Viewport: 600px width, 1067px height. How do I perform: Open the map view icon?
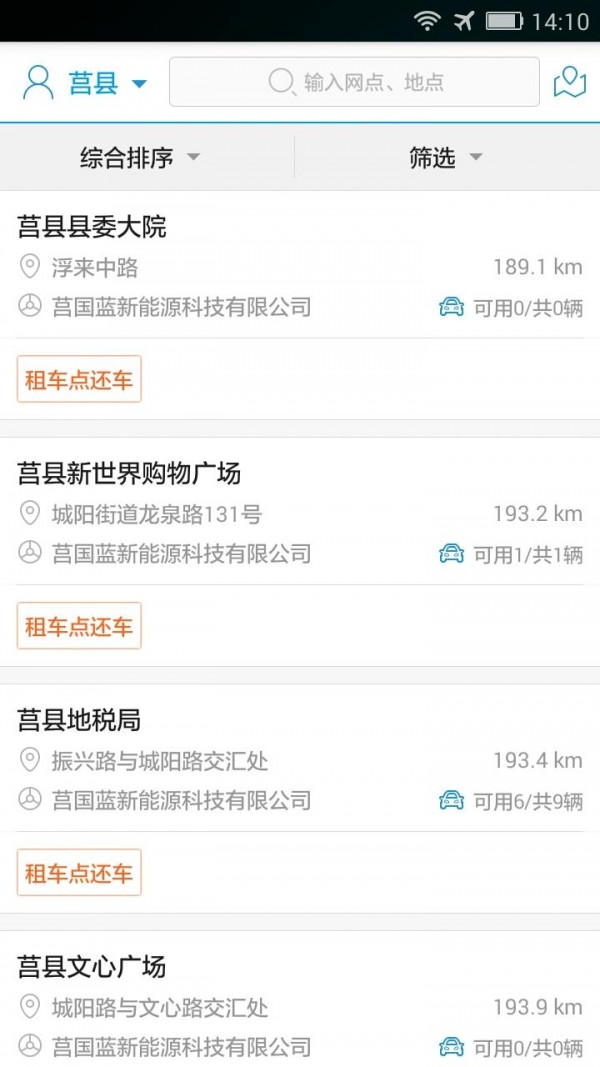[x=569, y=82]
